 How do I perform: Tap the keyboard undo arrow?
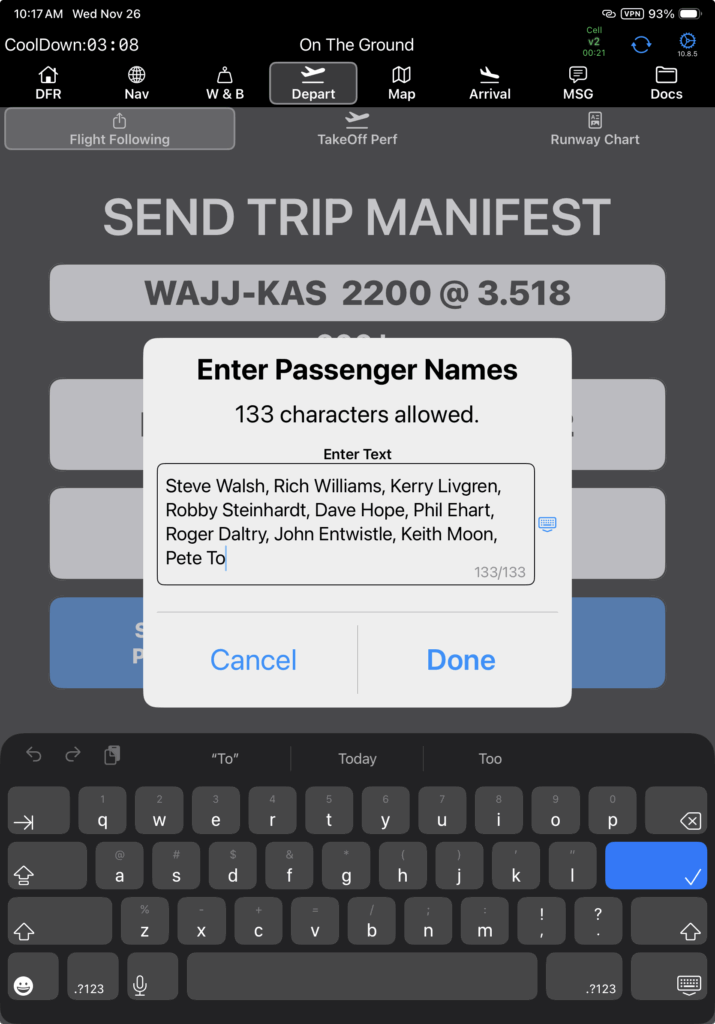[x=34, y=756]
